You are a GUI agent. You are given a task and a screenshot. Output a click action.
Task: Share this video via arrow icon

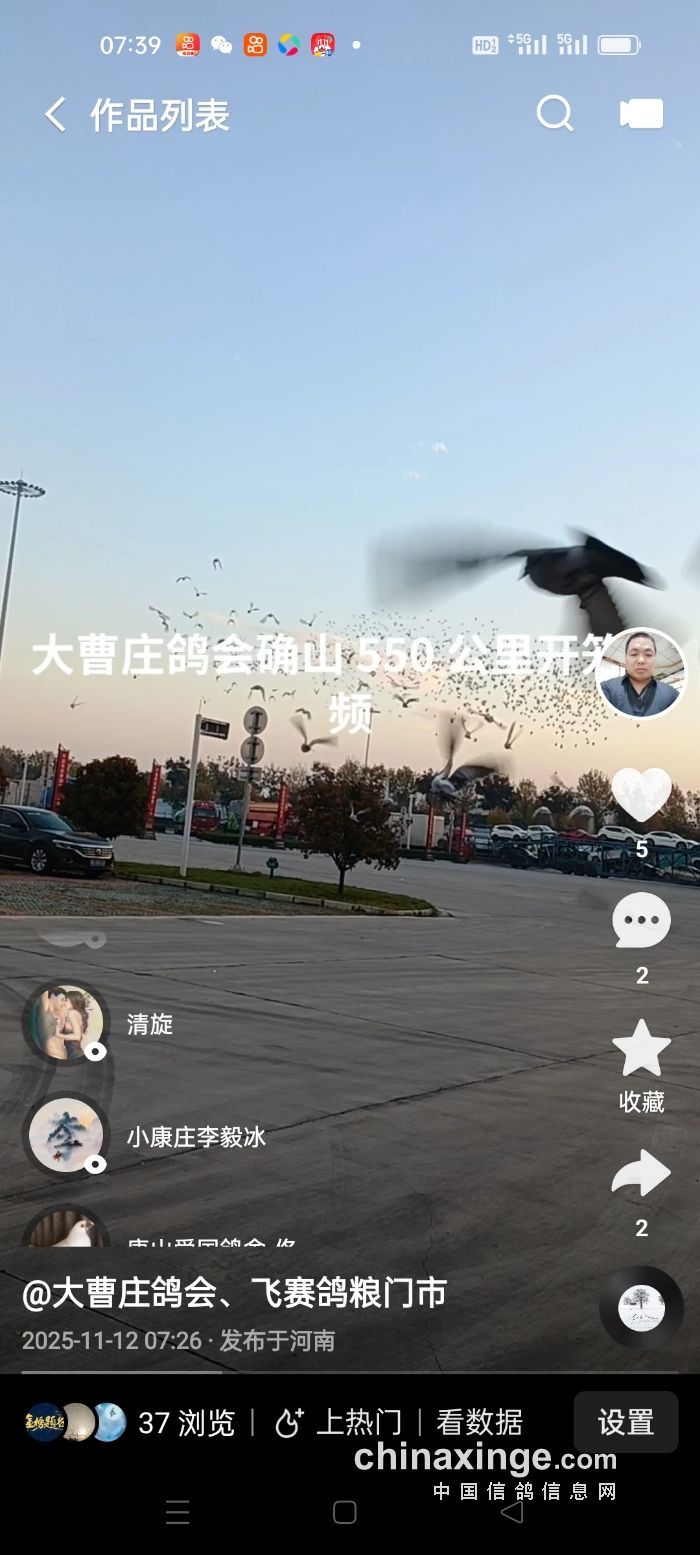641,1174
